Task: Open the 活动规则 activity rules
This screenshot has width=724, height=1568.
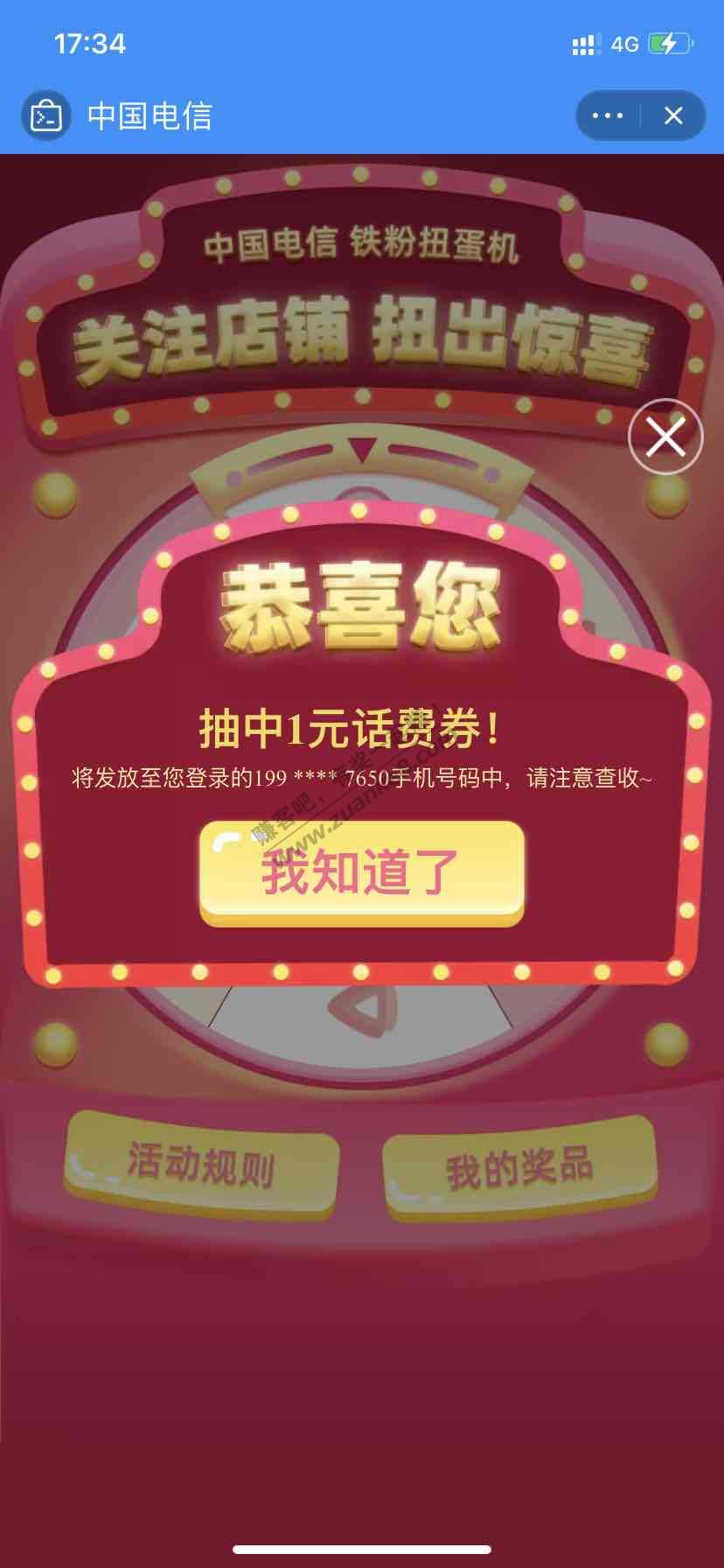Action: pos(201,1164)
